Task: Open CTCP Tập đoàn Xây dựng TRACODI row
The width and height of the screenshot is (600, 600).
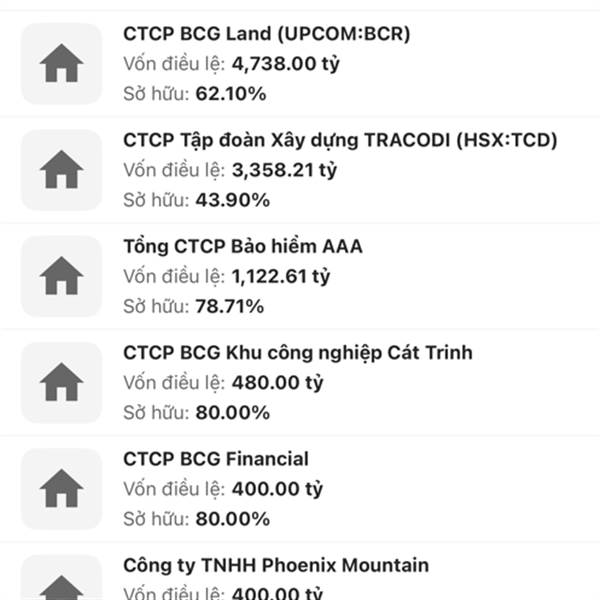Action: pos(340,141)
